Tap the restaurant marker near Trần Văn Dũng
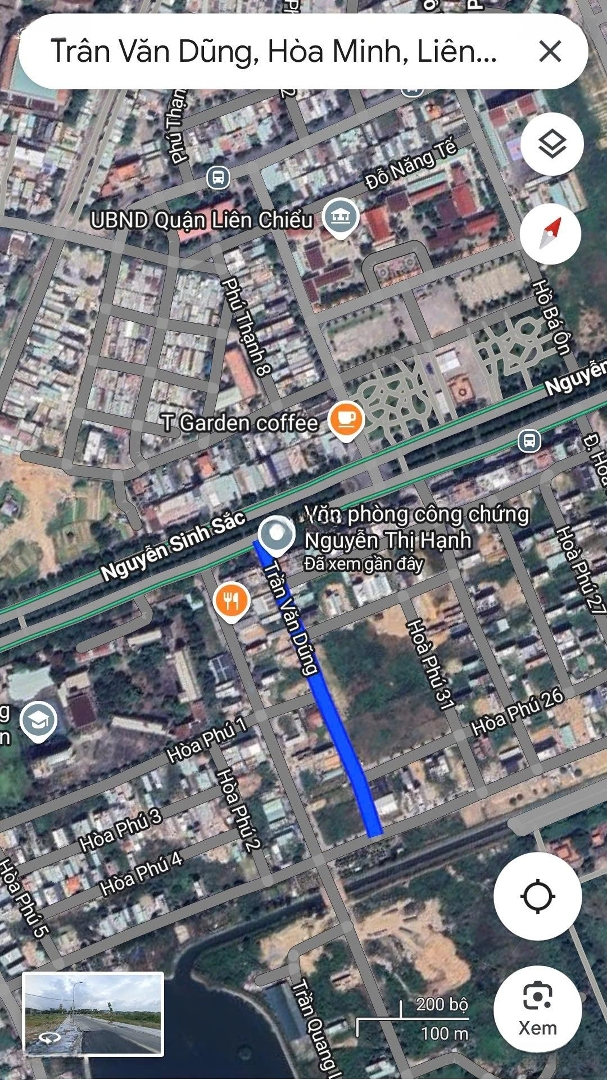 click(x=231, y=601)
